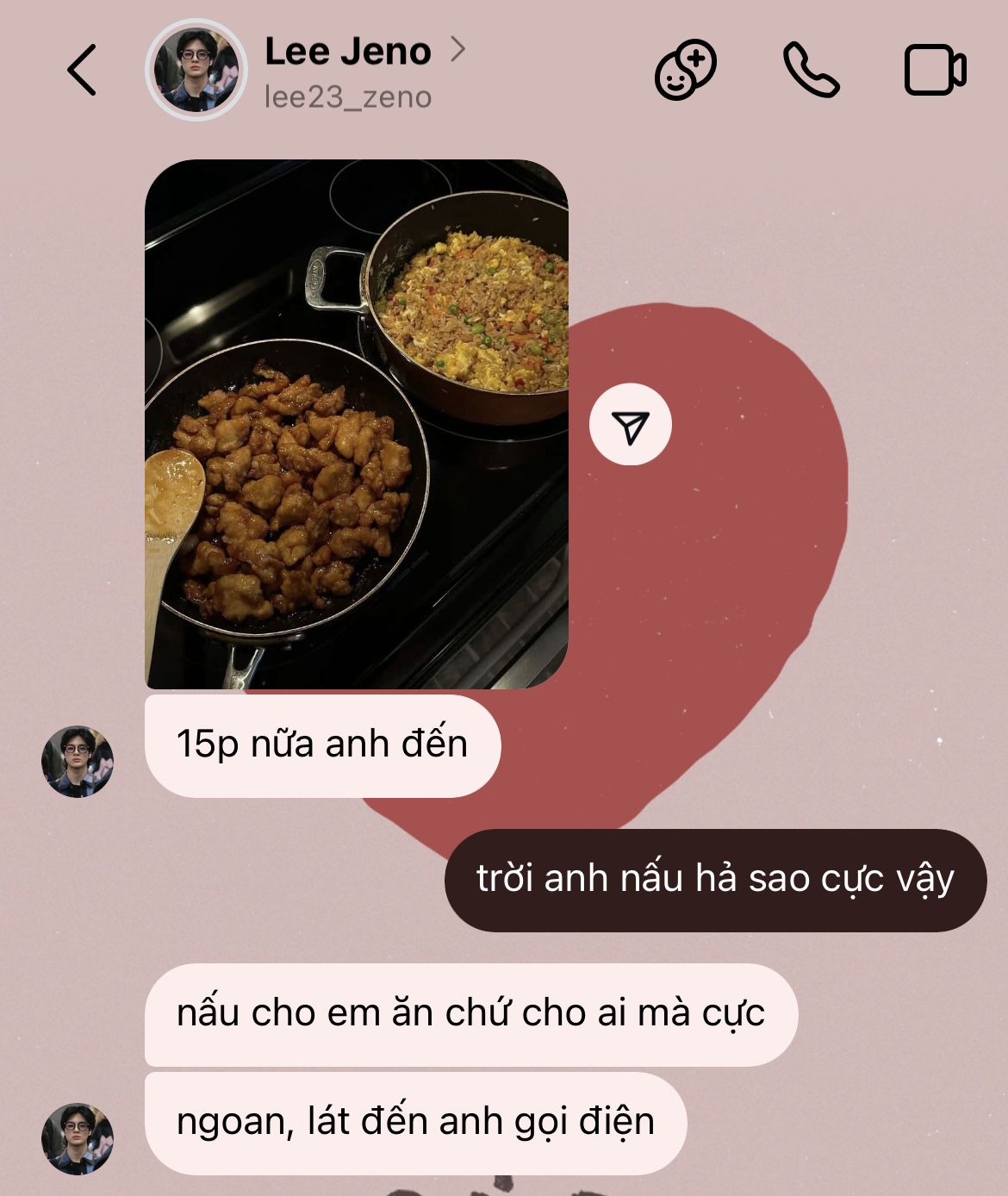The image size is (1008, 1196).
Task: Open Lee Jeno's profile from header
Action: [x=347, y=70]
